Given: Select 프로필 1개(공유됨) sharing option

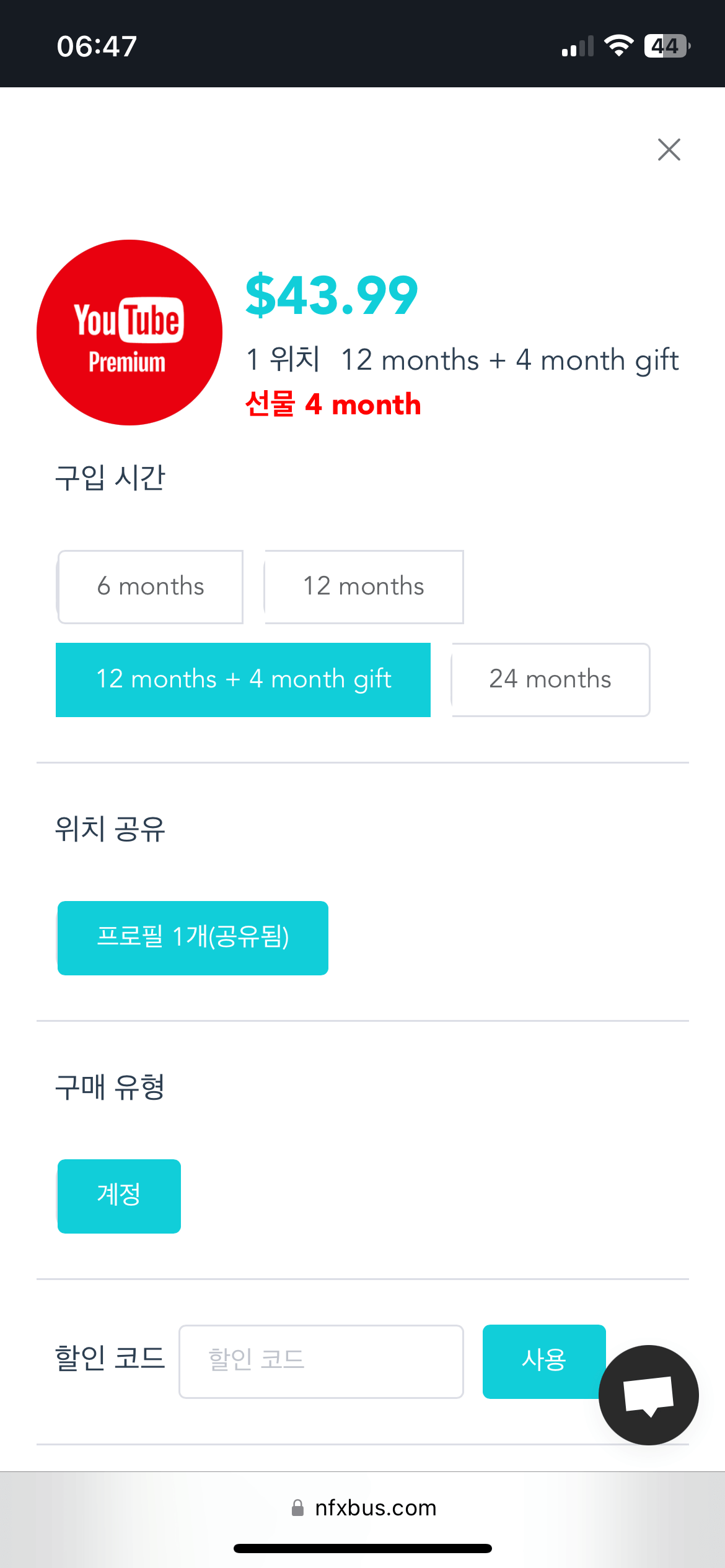Looking at the screenshot, I should (193, 938).
